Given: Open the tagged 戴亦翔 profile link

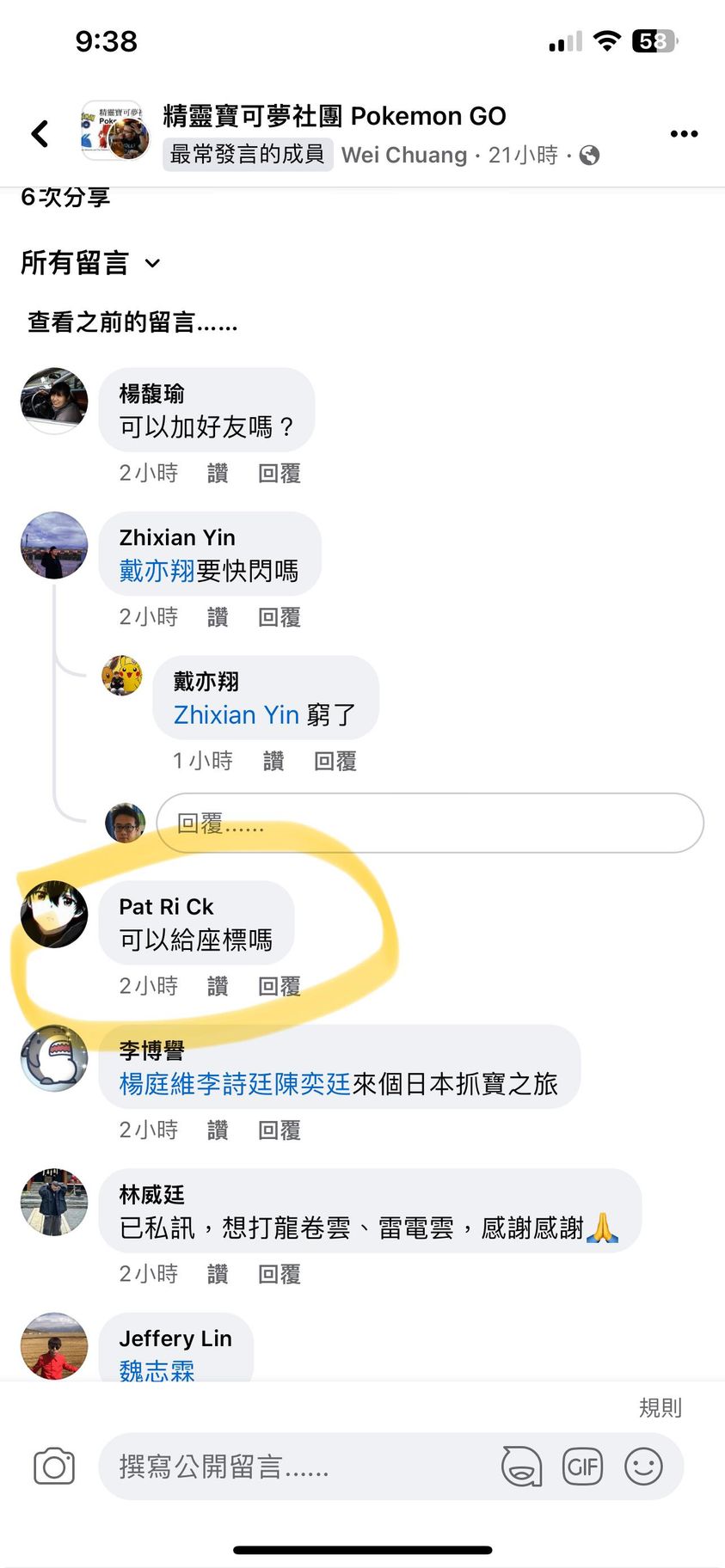Looking at the screenshot, I should 157,571.
